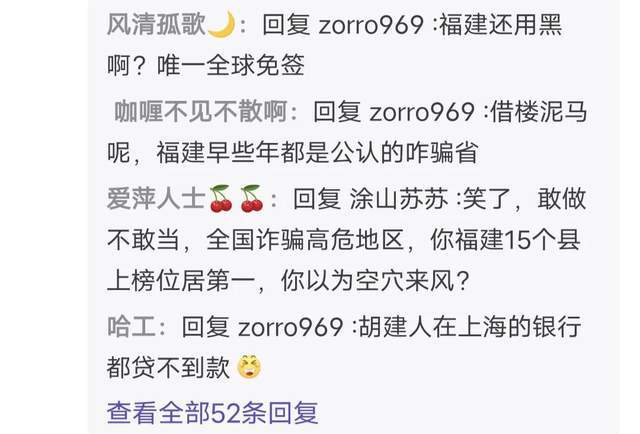The height and width of the screenshot is (434, 640).
Task: Expand all 52 replies link
Action: point(211,412)
